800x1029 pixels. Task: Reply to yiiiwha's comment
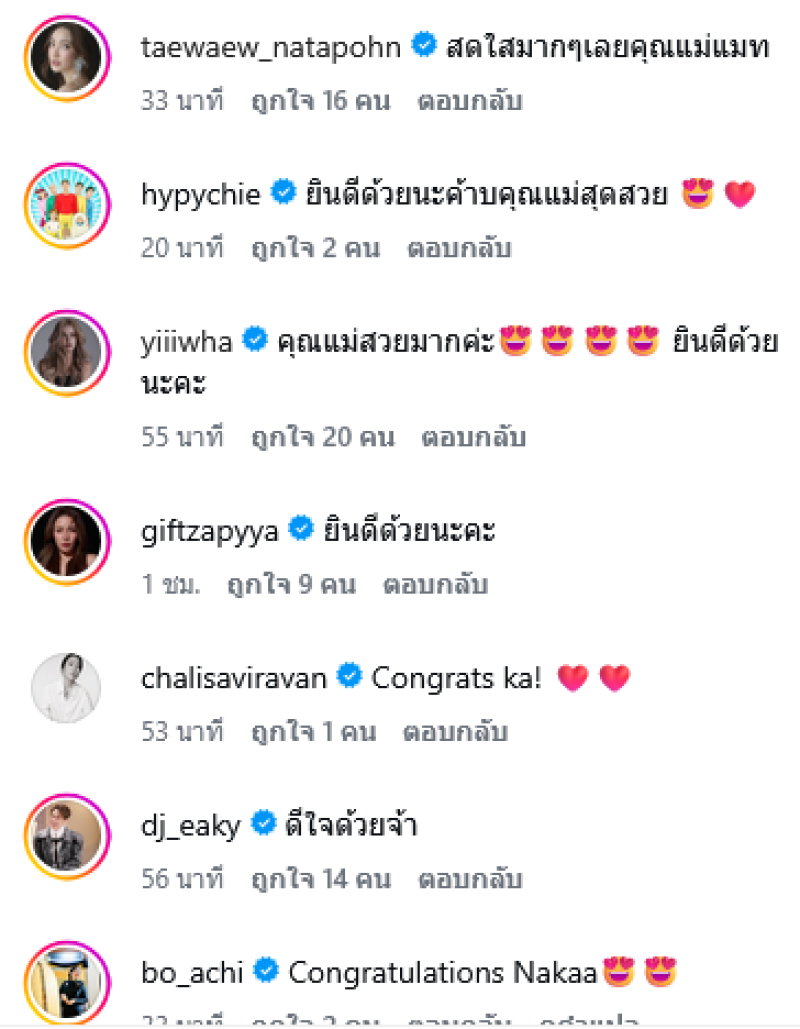(473, 437)
